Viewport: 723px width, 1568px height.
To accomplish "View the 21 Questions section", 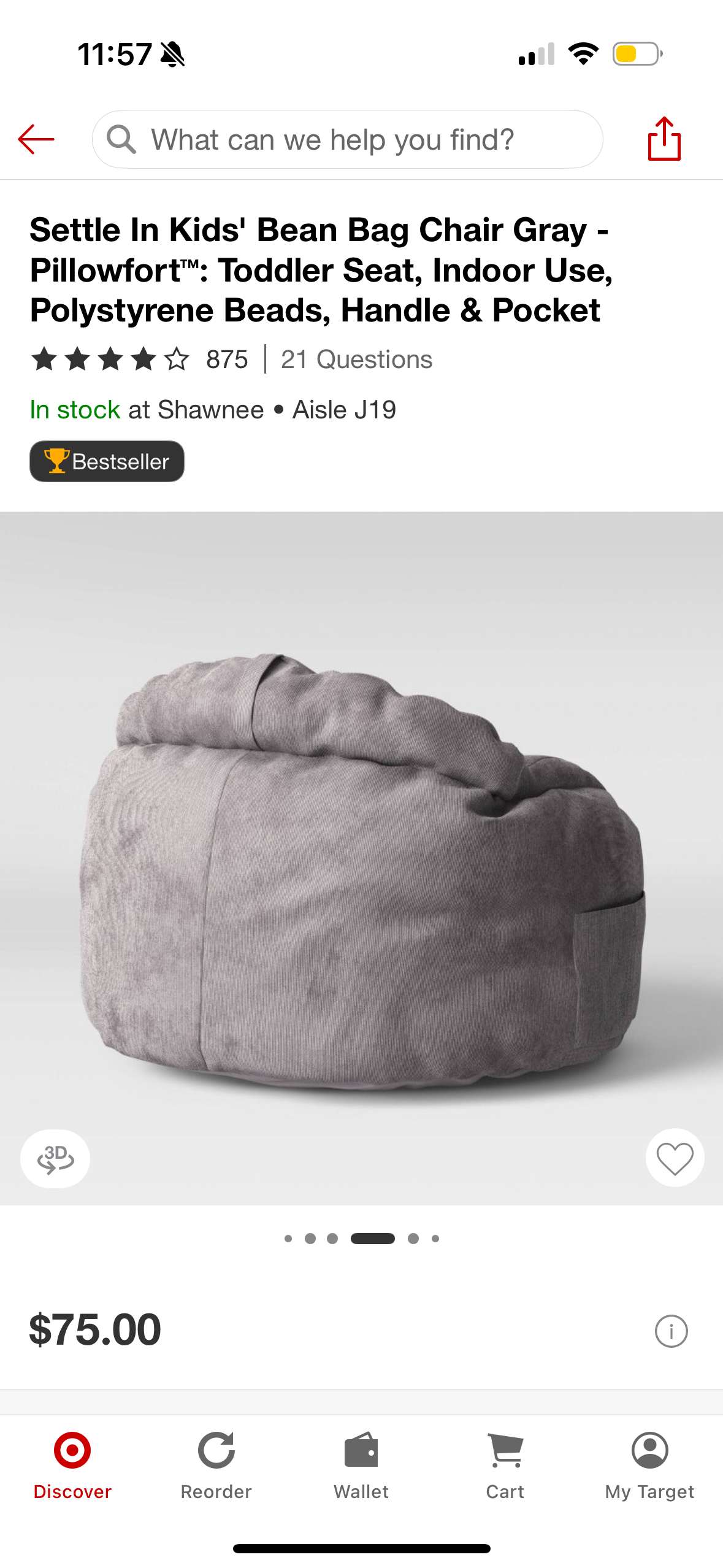I will pyautogui.click(x=356, y=359).
